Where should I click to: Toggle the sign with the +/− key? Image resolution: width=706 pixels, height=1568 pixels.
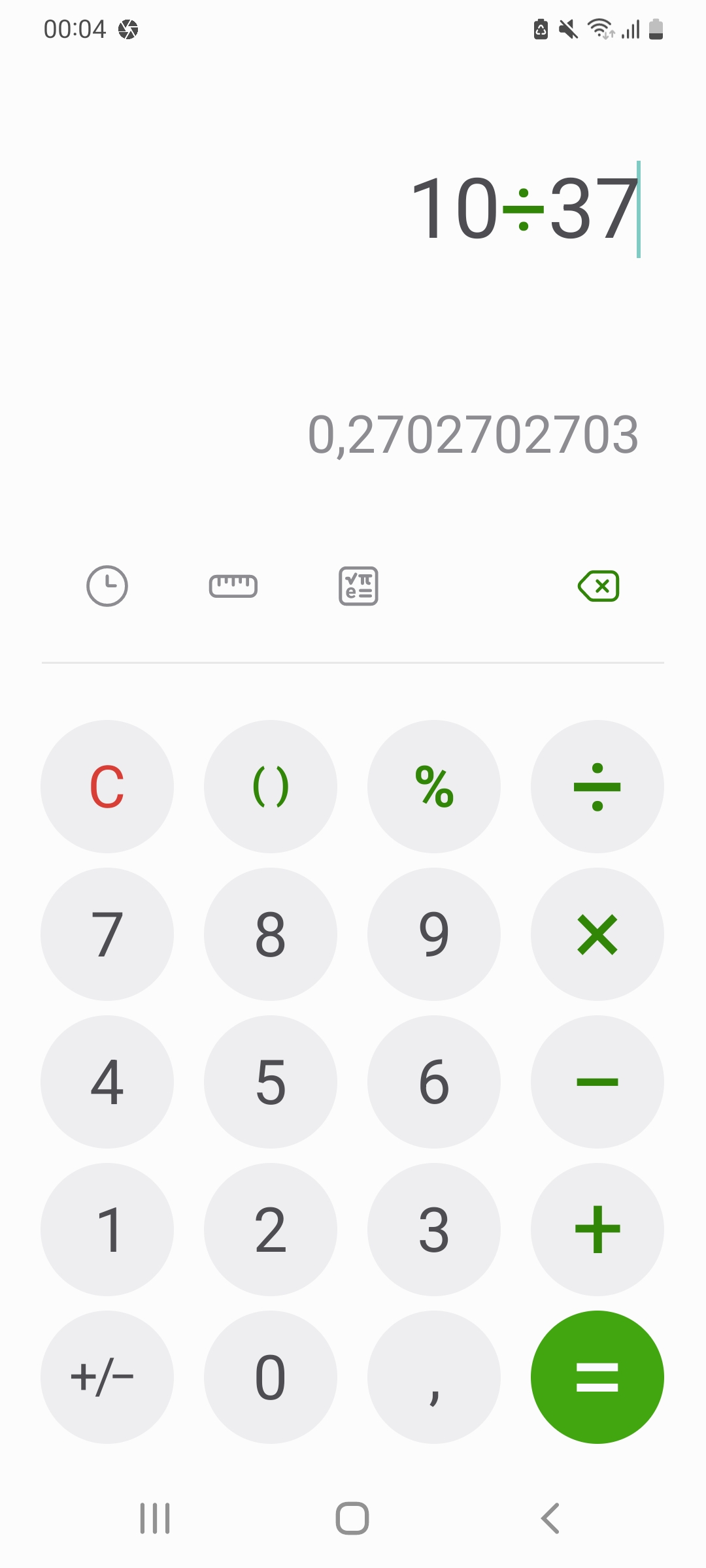[107, 1377]
